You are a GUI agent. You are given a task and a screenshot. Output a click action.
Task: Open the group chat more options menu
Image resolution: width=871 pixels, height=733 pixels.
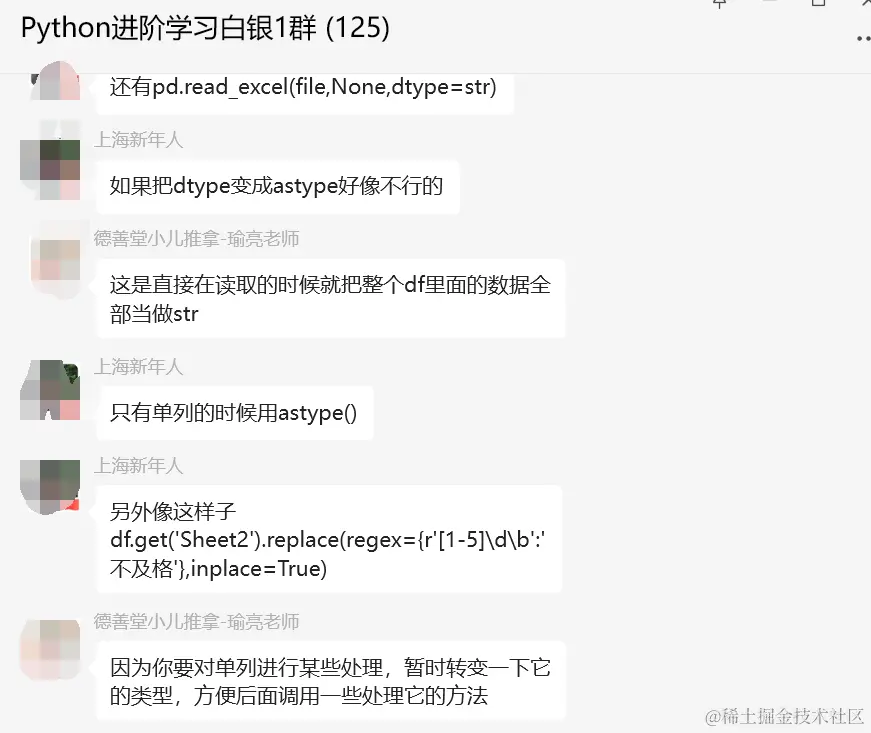pyautogui.click(x=862, y=39)
